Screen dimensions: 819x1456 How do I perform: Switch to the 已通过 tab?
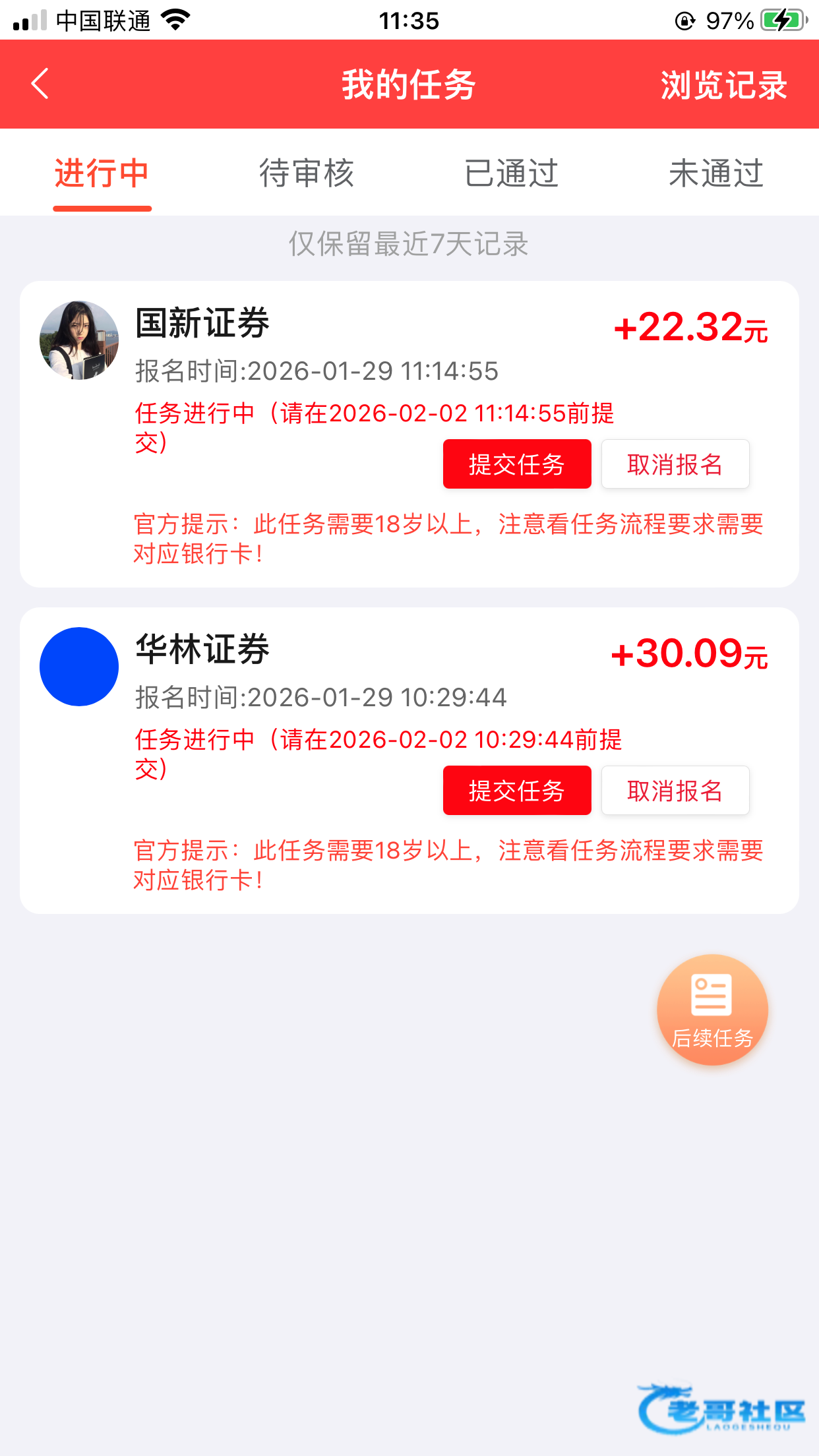(x=512, y=173)
